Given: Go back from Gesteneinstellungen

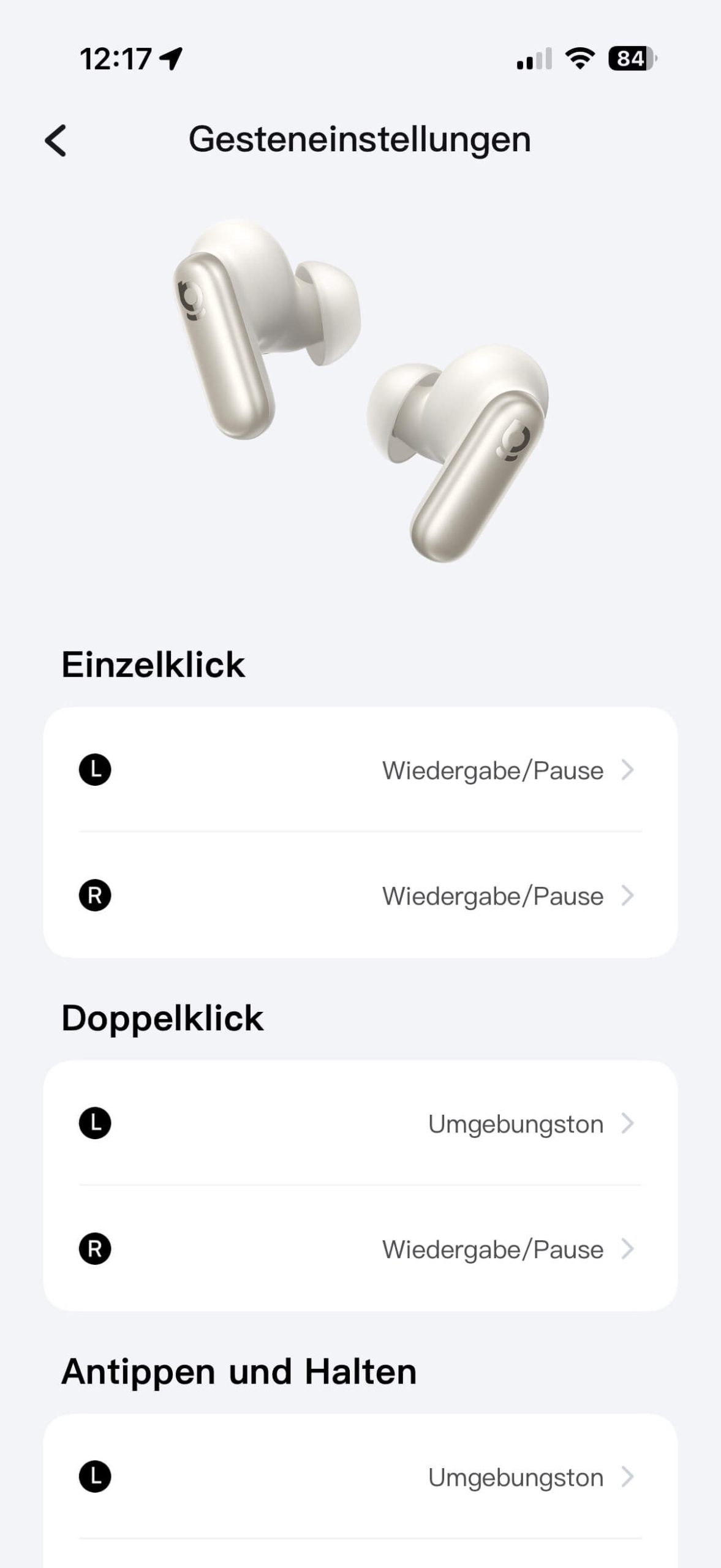Looking at the screenshot, I should coord(56,140).
